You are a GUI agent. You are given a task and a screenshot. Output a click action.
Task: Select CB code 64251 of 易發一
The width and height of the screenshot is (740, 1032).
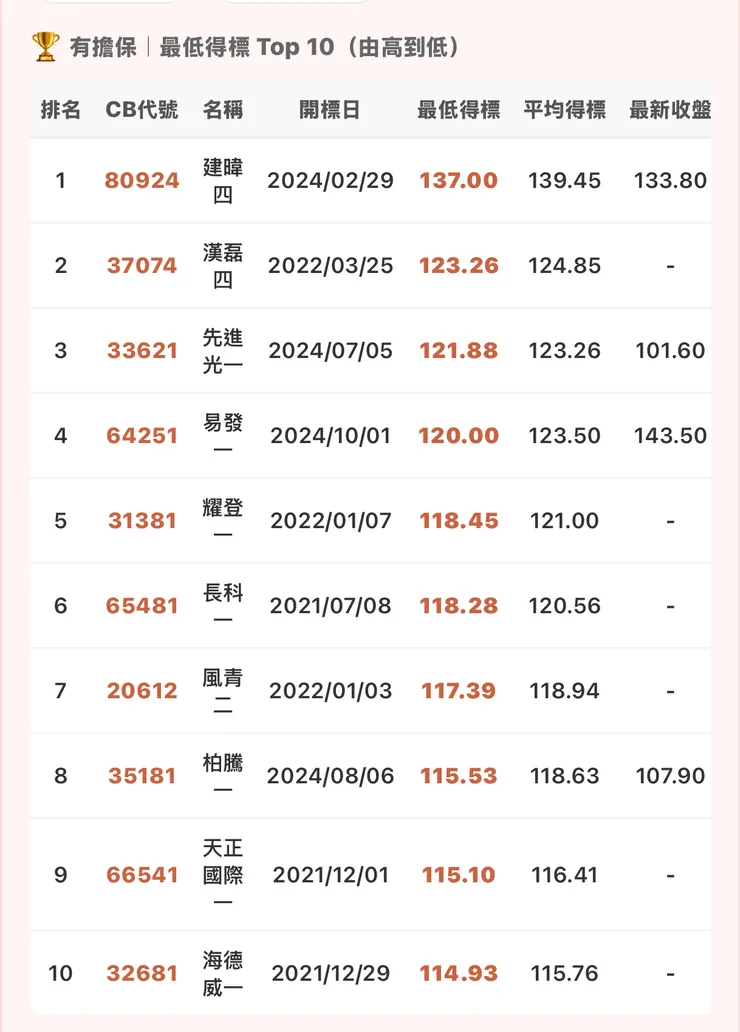(141, 436)
